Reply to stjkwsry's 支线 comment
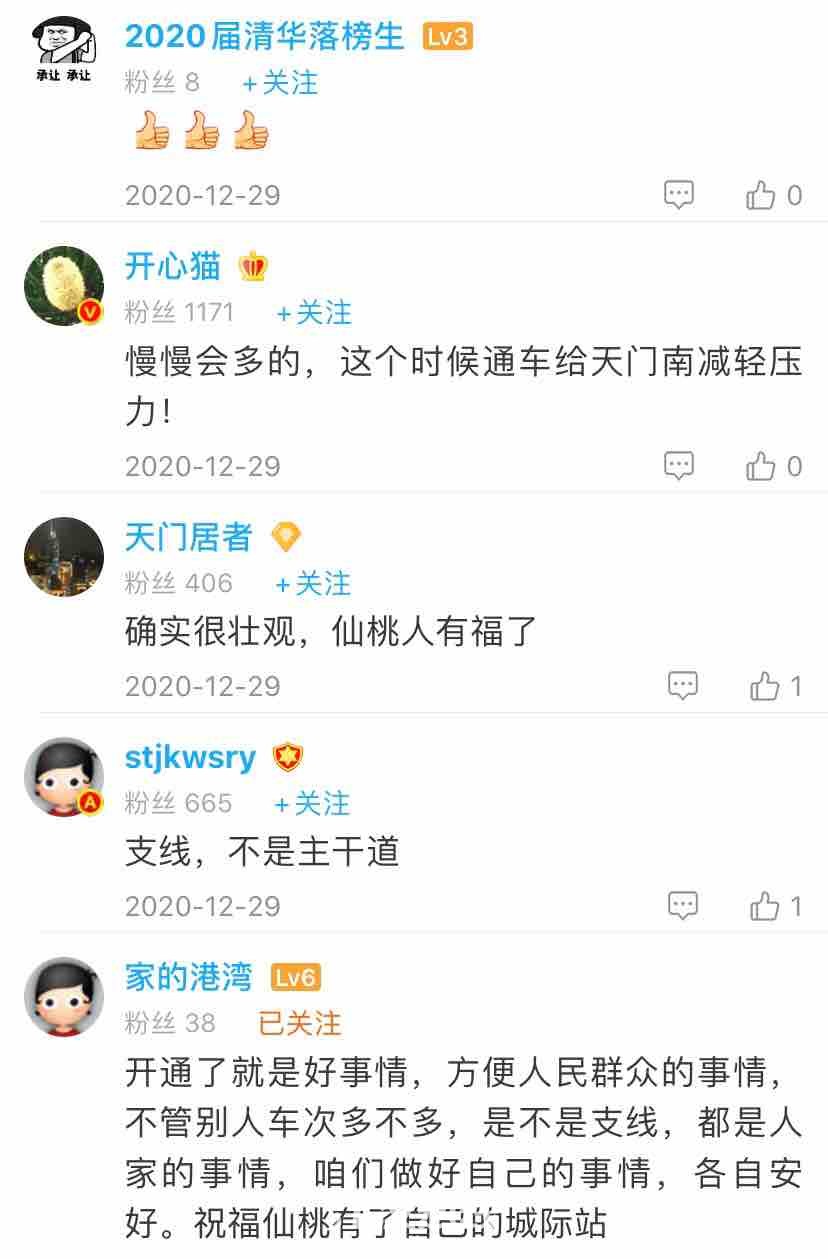 [682, 905]
